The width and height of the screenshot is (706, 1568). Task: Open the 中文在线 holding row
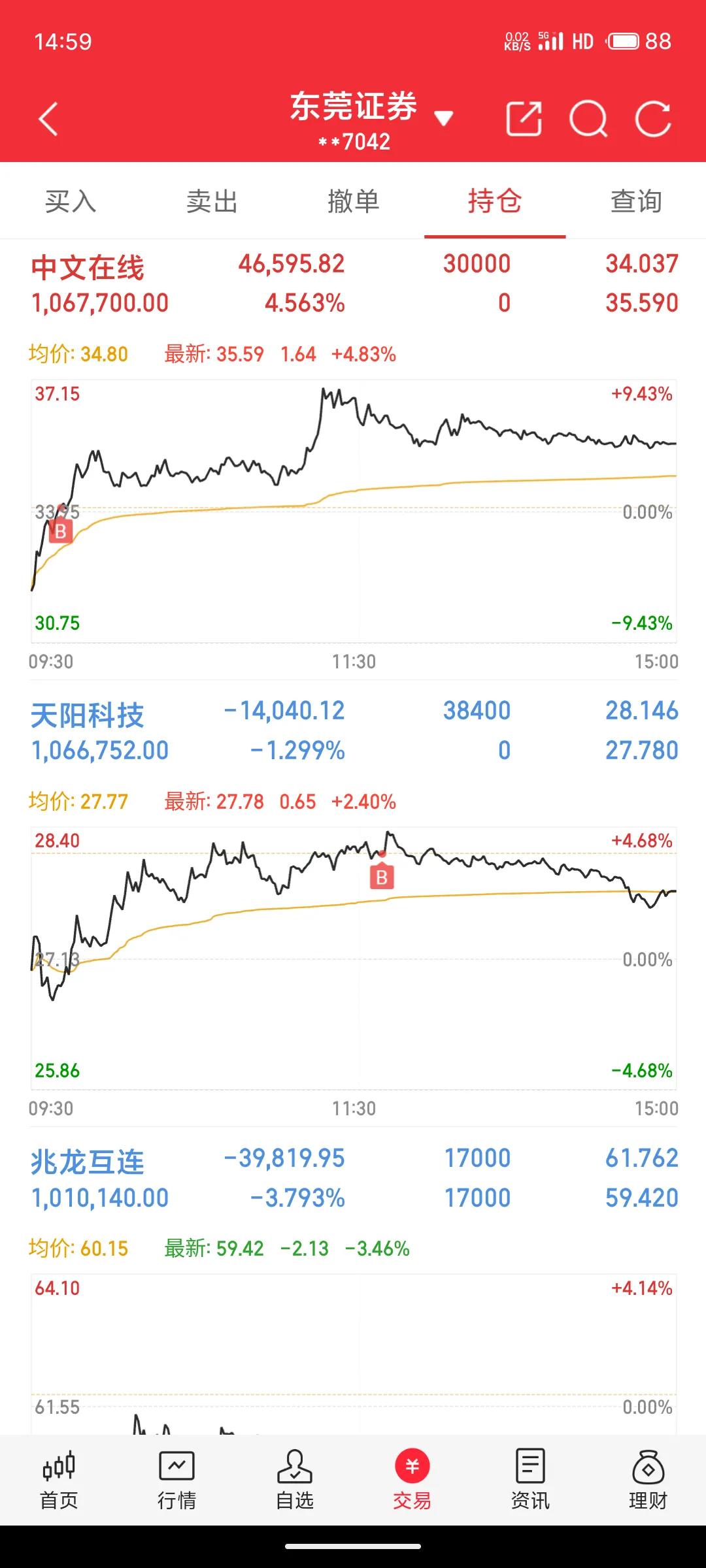click(353, 284)
